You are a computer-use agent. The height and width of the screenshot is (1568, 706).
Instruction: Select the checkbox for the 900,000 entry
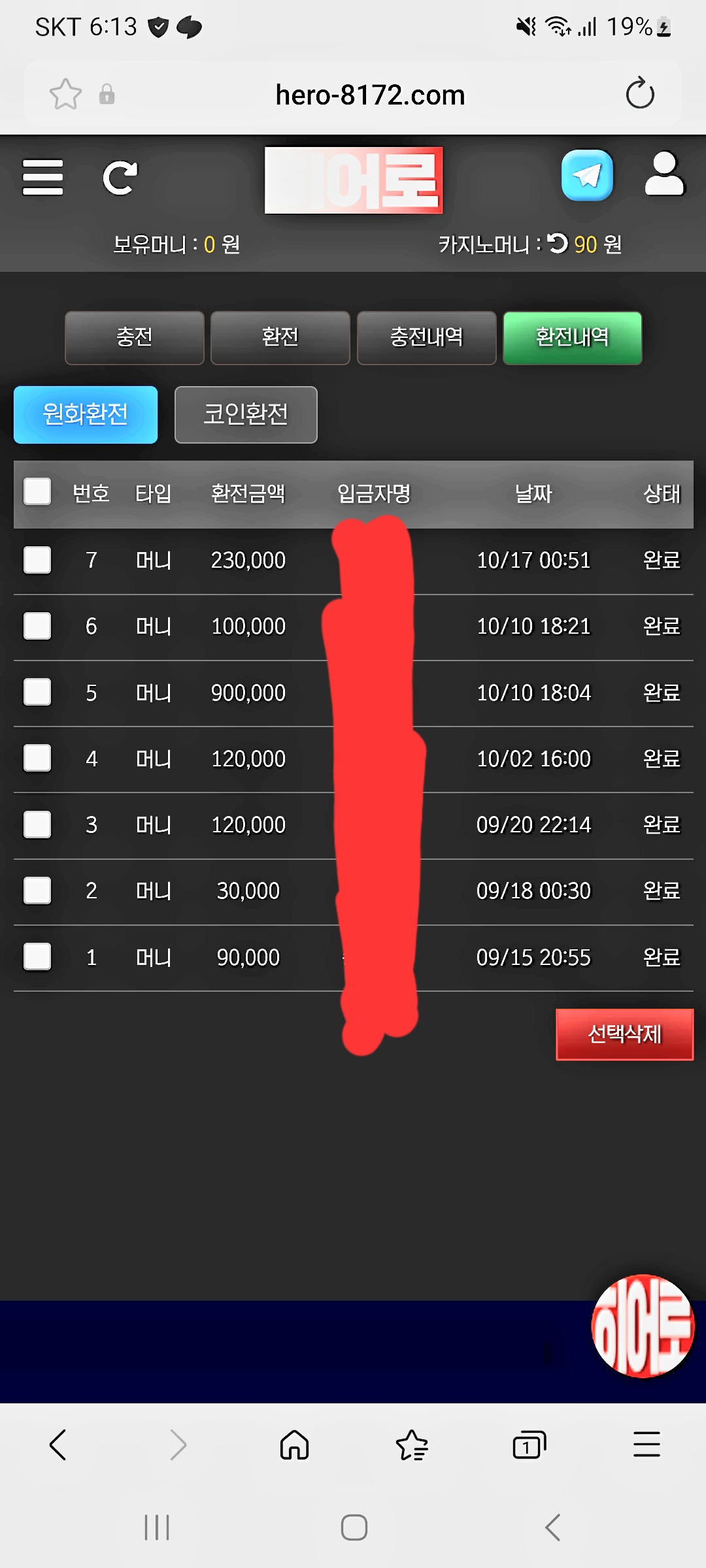pyautogui.click(x=37, y=692)
